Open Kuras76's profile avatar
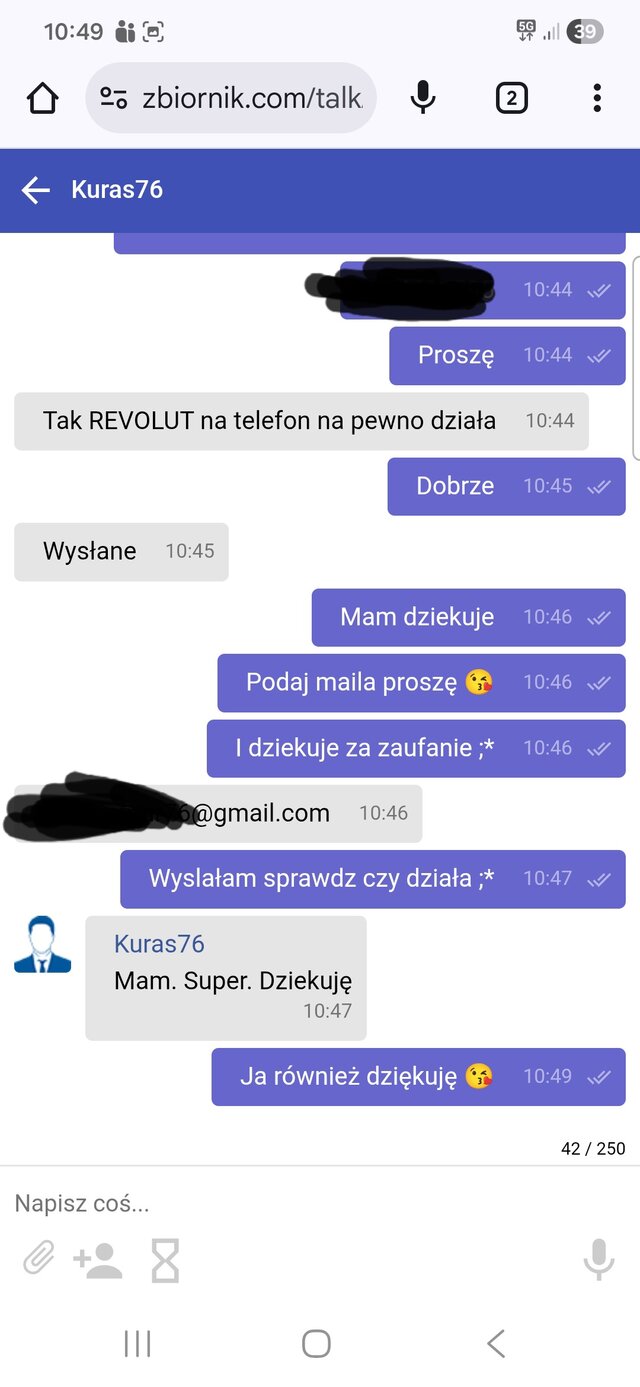640x1387 pixels. point(43,945)
